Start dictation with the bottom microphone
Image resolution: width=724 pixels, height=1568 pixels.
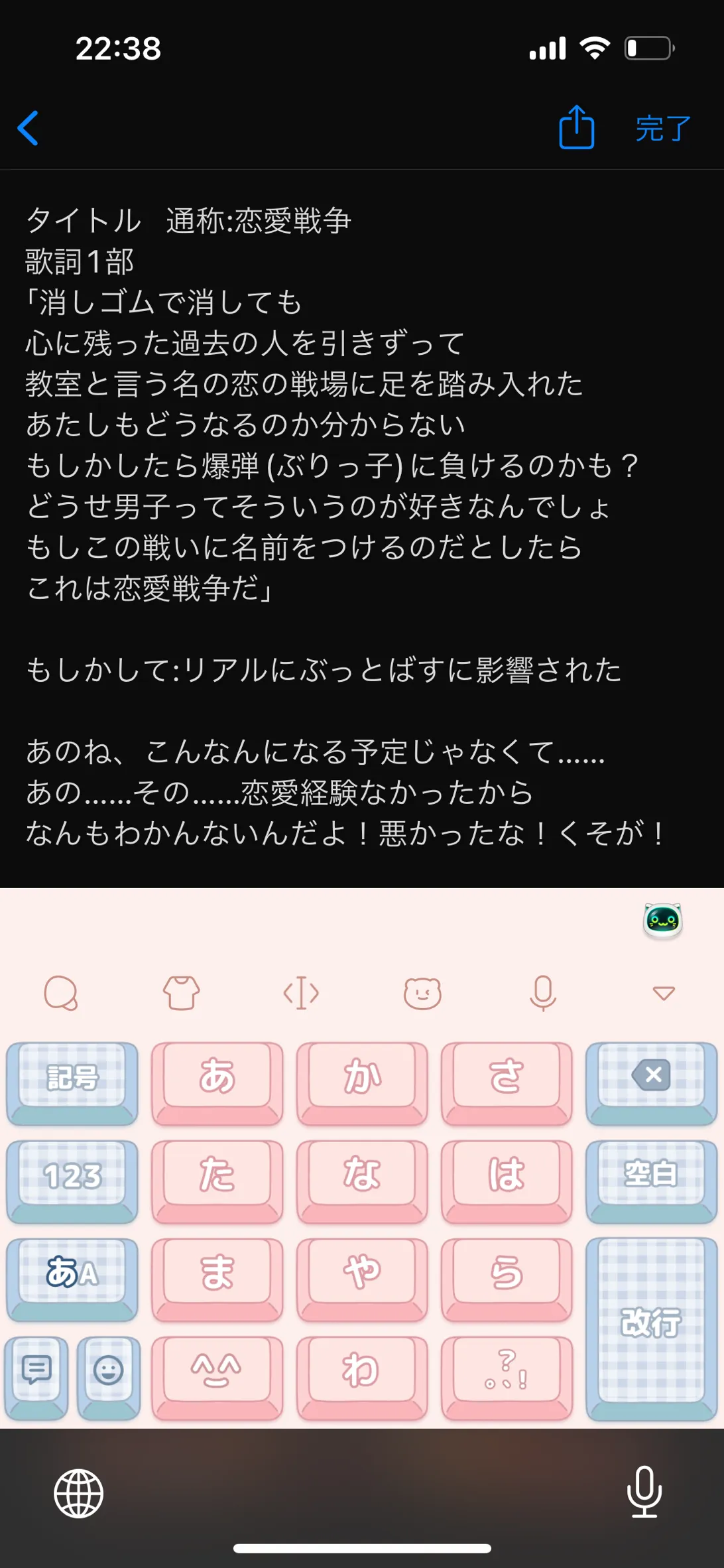point(644,1492)
